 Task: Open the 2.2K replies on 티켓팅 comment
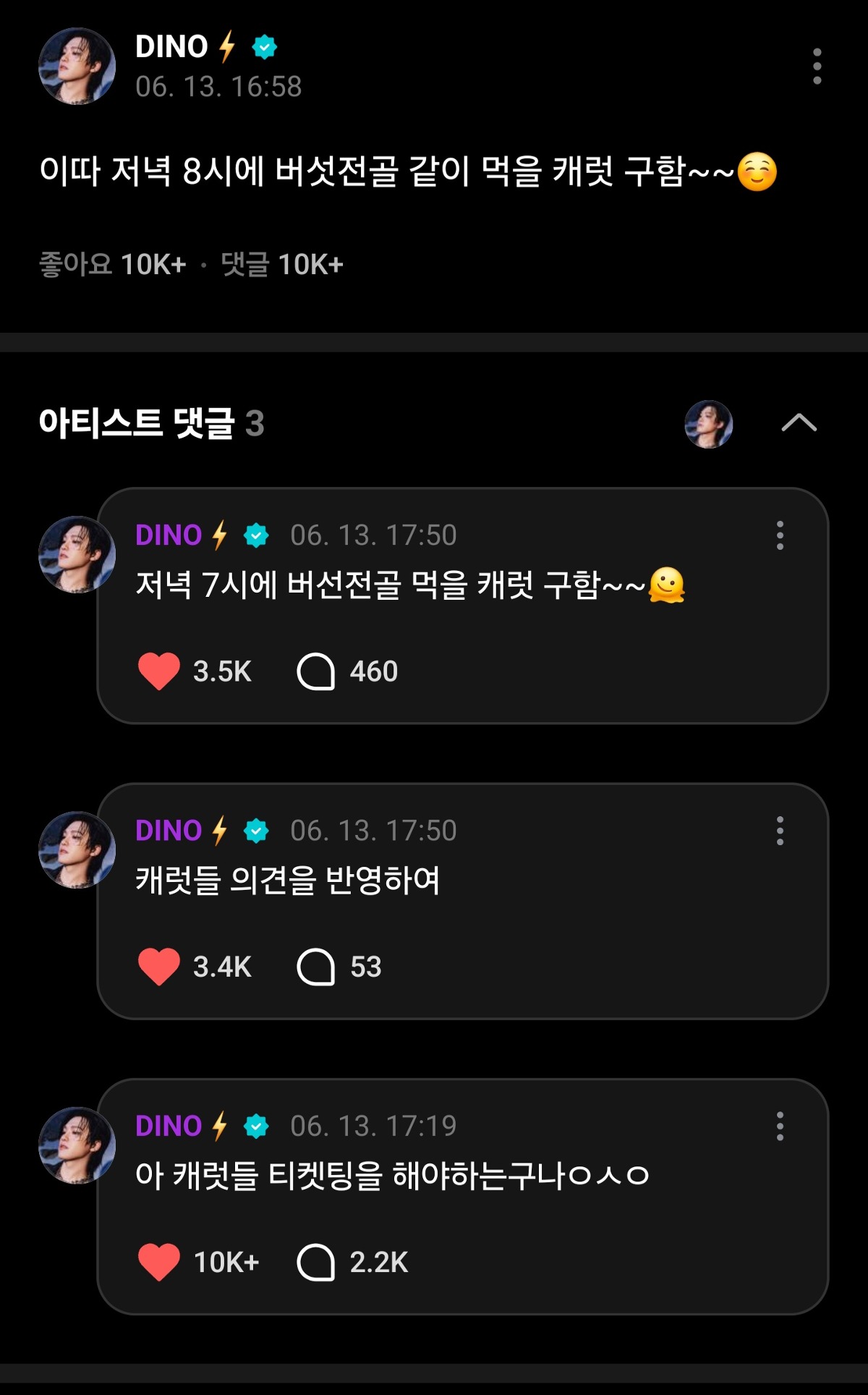click(316, 1262)
